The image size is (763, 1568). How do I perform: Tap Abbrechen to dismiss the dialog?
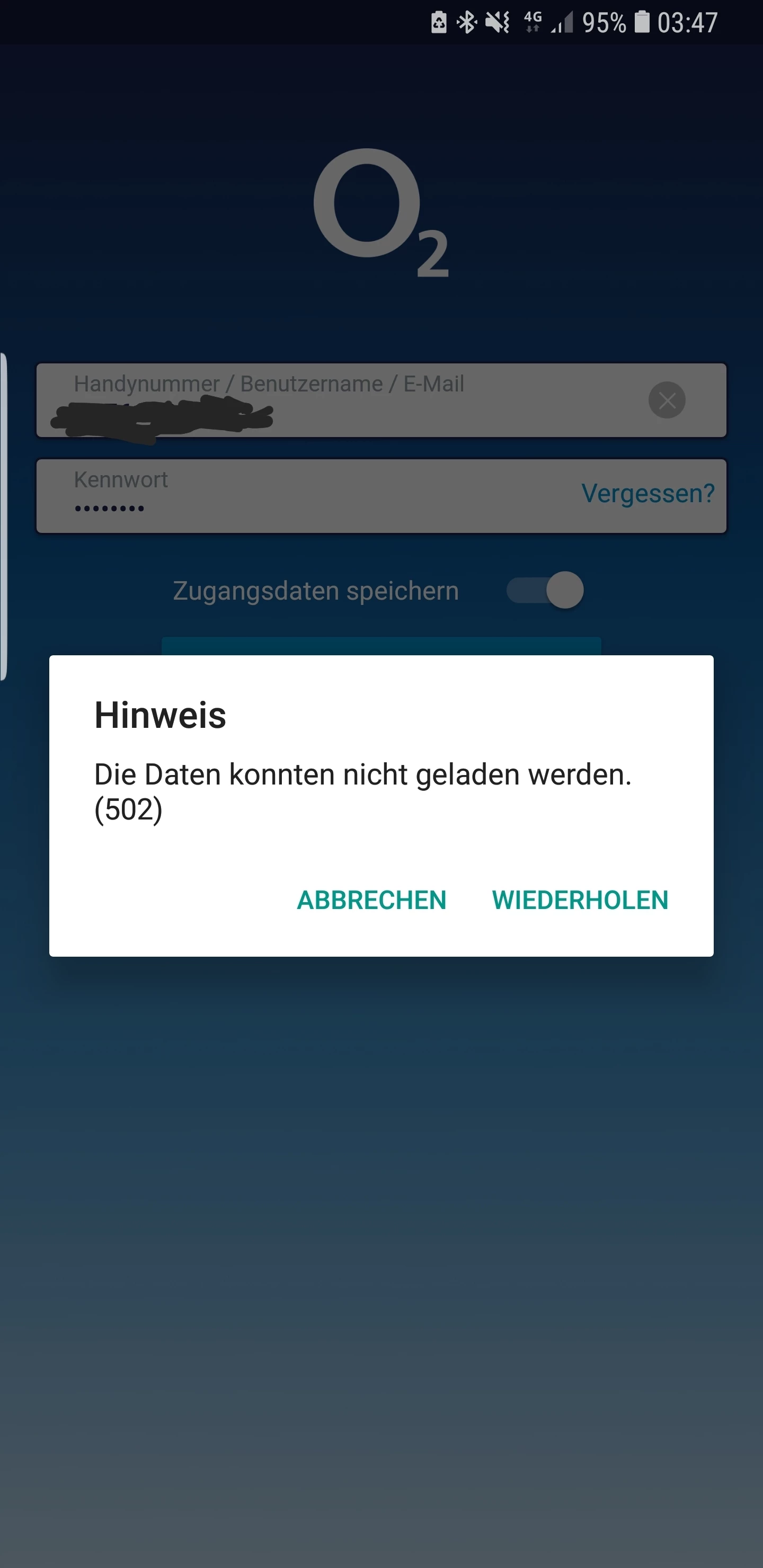click(x=371, y=900)
